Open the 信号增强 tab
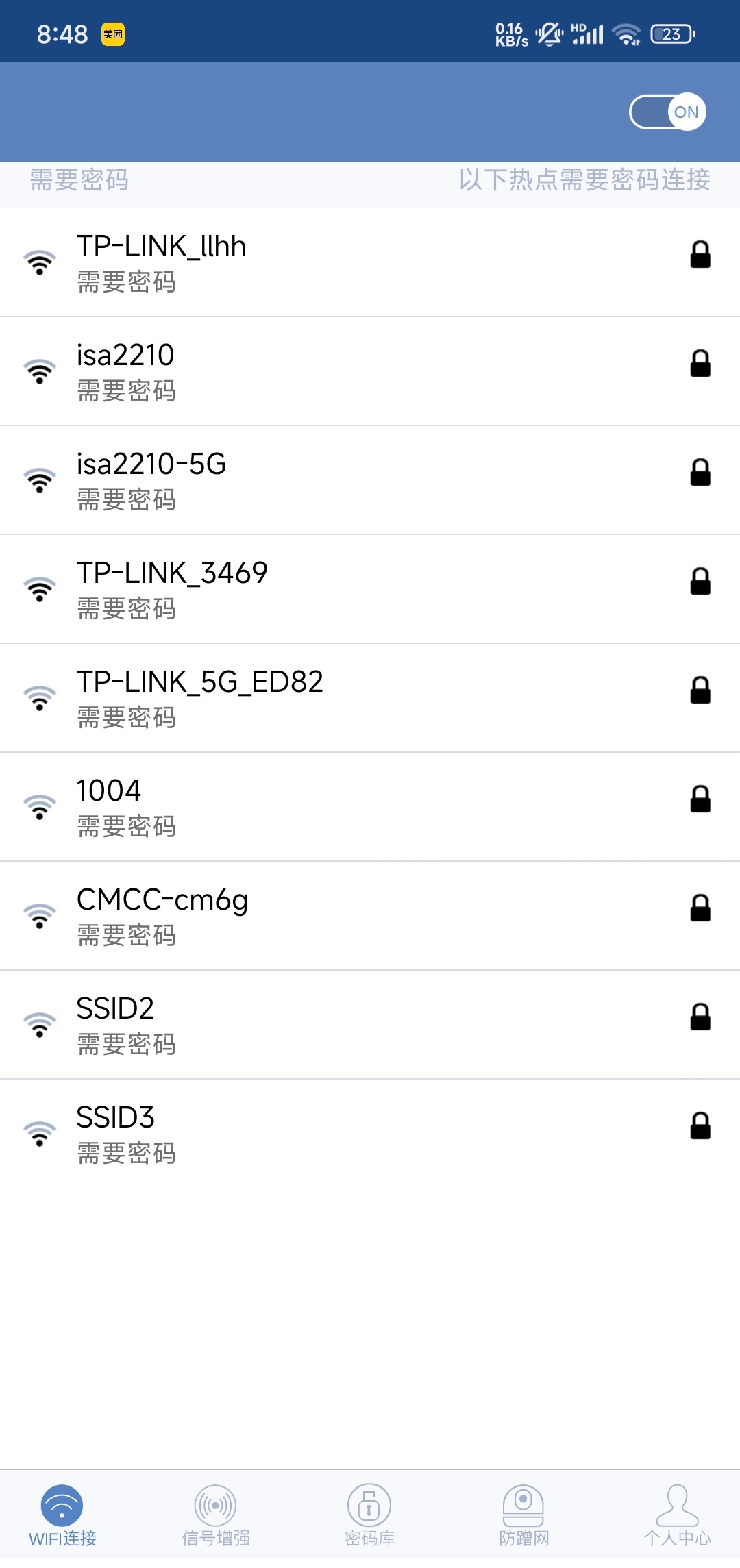740x1568 pixels. click(x=216, y=1515)
